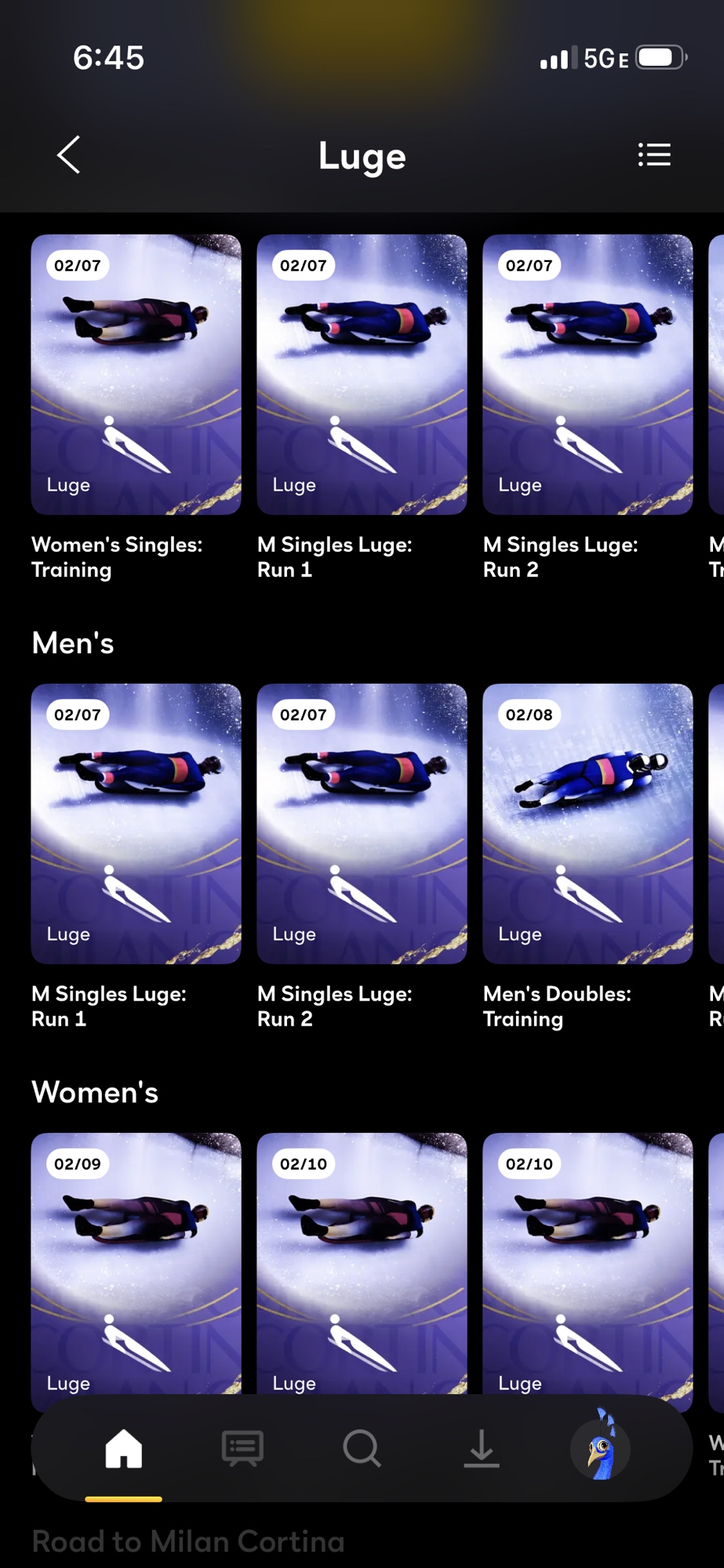Open M Singles Luge Run 1 under Men's
This screenshot has width=724, height=1568.
pyautogui.click(x=136, y=823)
